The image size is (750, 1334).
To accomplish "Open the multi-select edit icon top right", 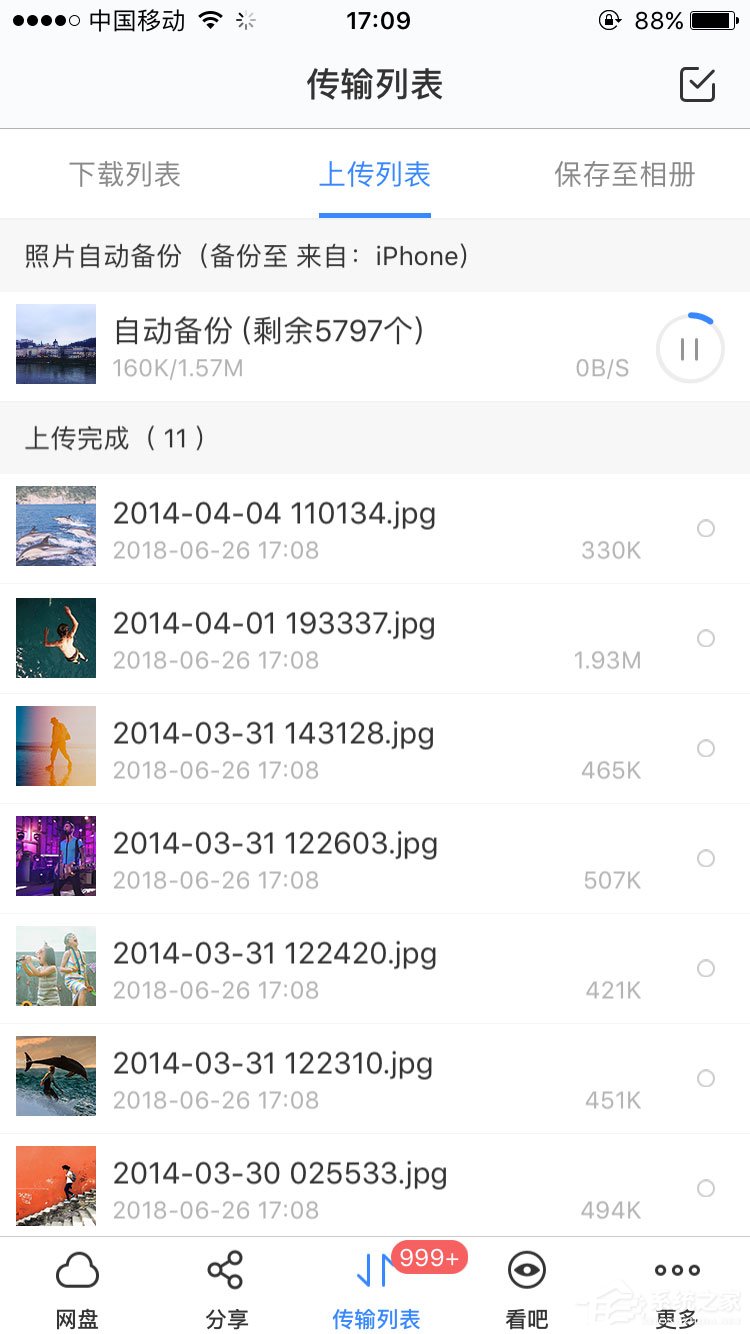I will [697, 84].
